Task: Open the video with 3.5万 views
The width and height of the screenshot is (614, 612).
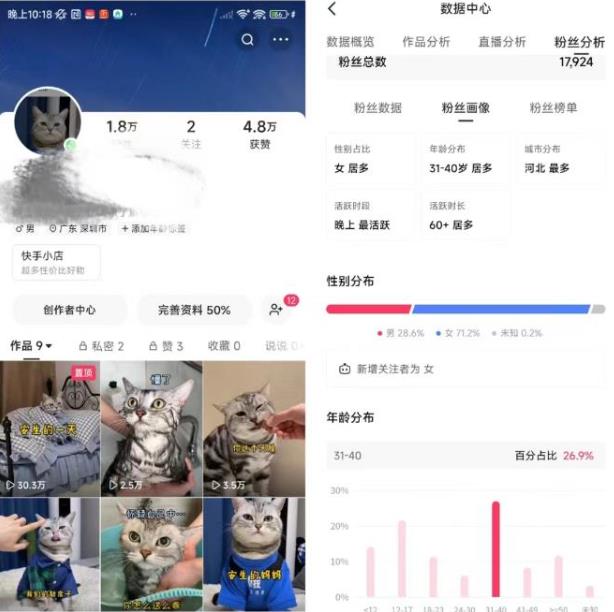Action: (x=253, y=428)
